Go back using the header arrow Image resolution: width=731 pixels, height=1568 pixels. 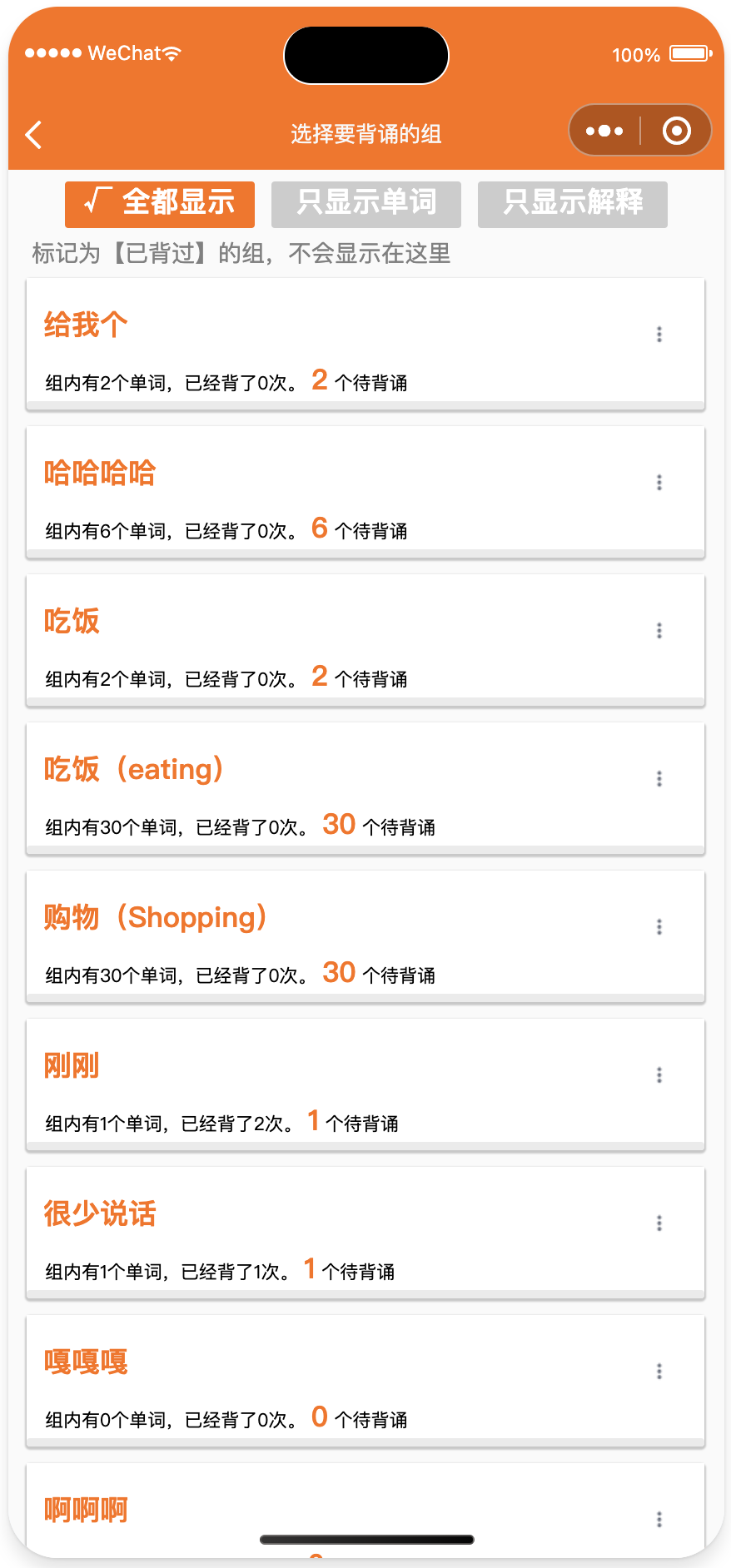point(34,135)
